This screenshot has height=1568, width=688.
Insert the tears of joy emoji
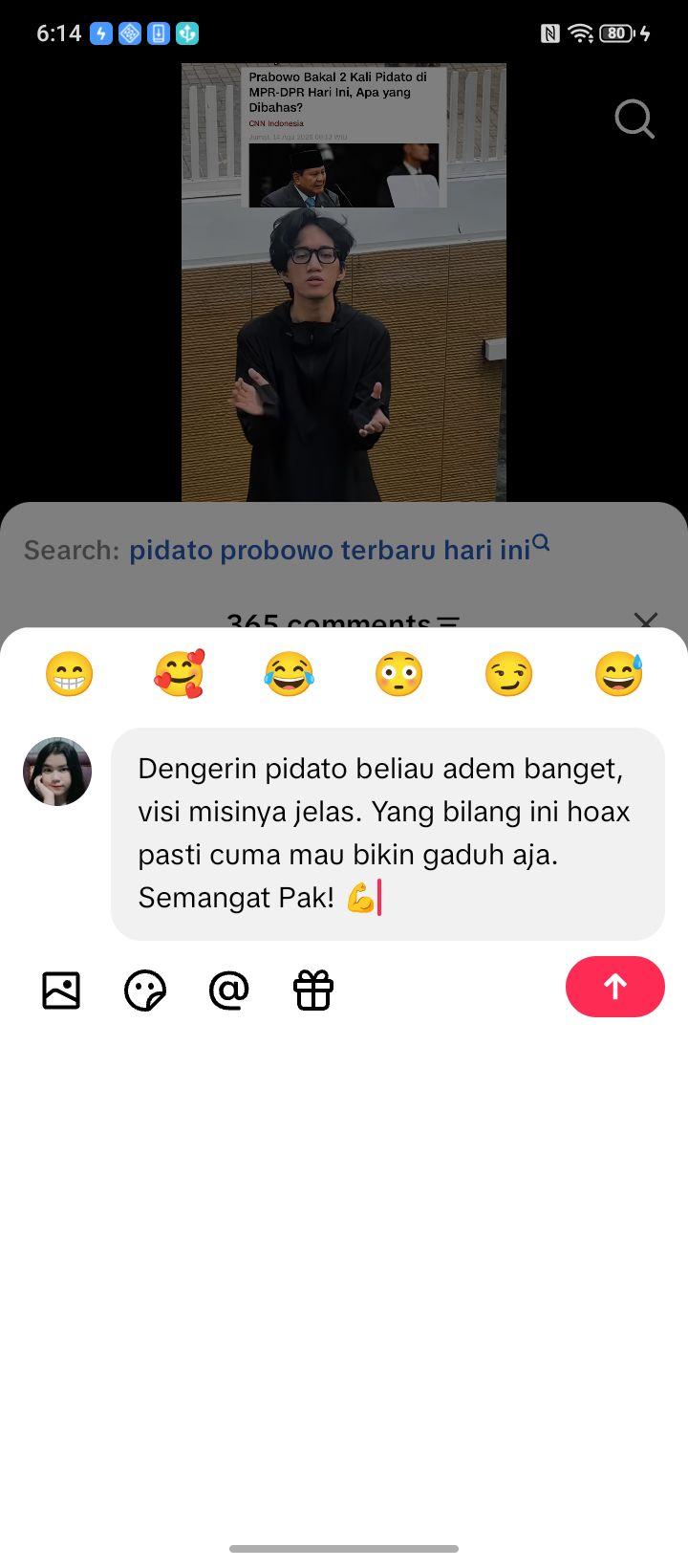[x=289, y=674]
